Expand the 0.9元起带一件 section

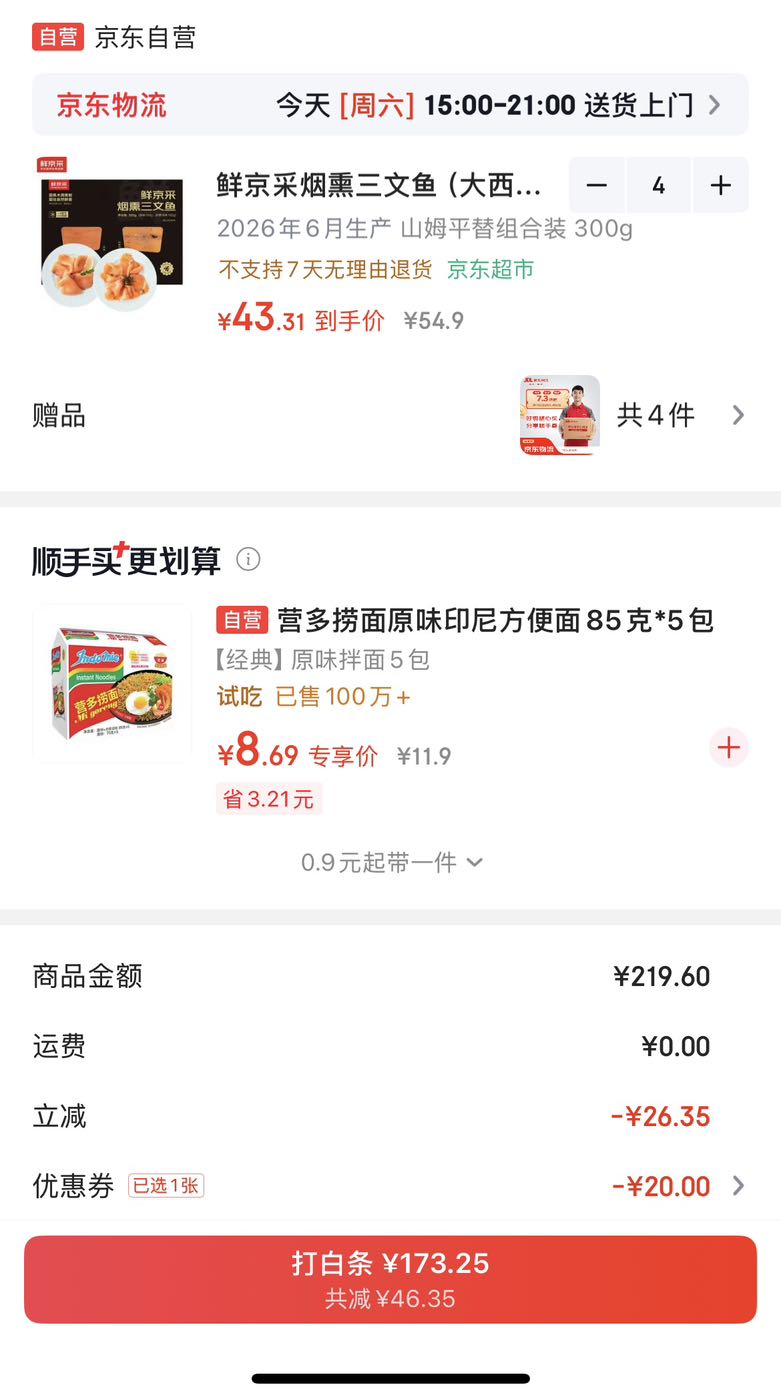click(392, 862)
